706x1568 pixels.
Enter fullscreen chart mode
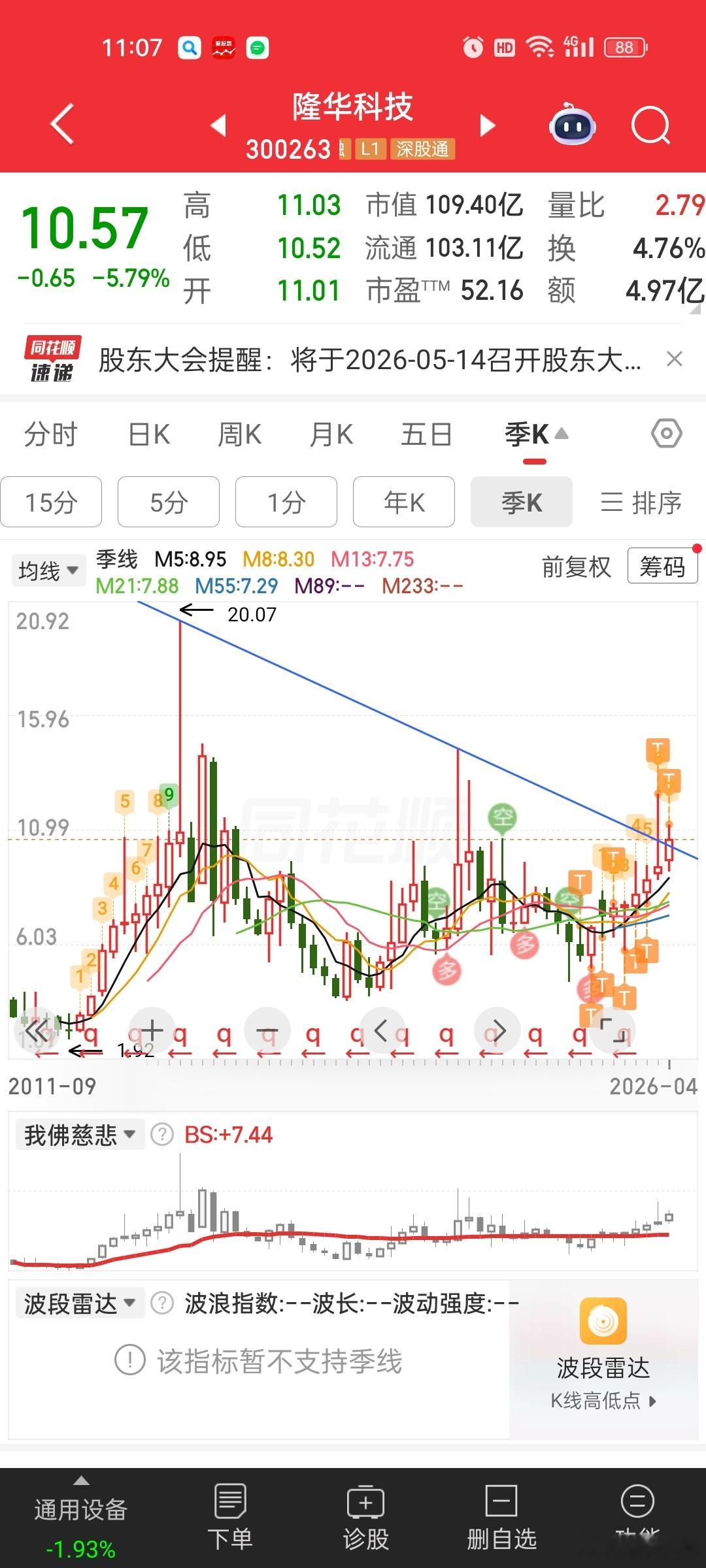click(x=613, y=1029)
